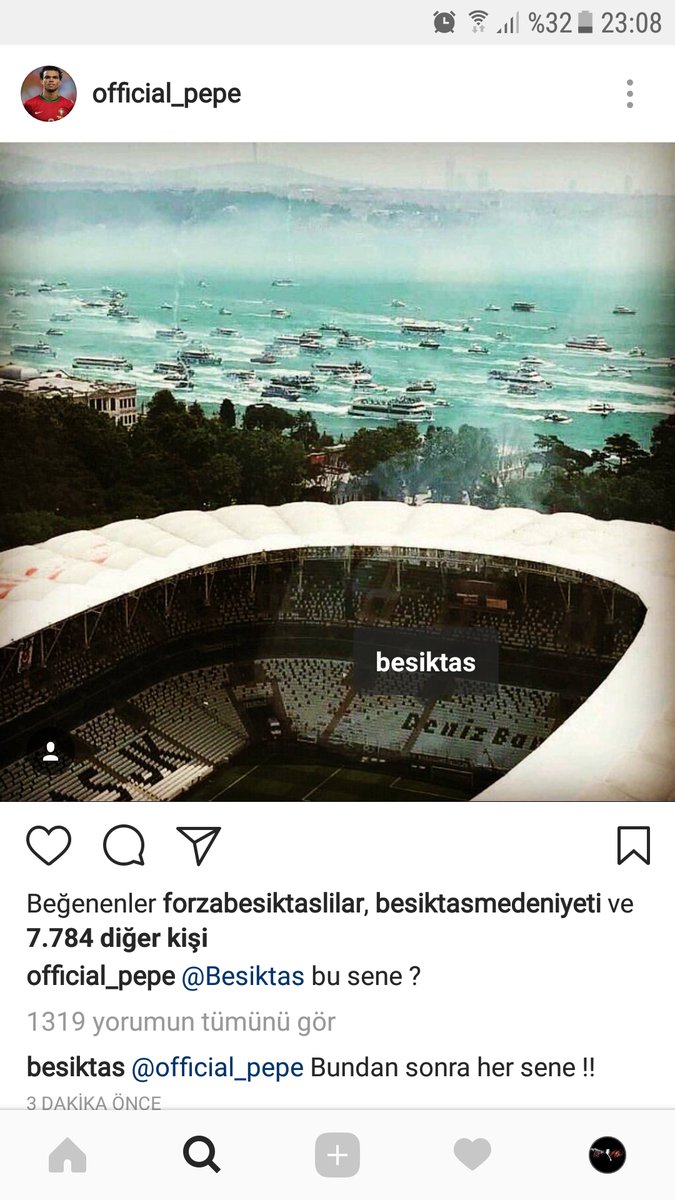Bookmark this post
This screenshot has width=675, height=1200.
[633, 846]
